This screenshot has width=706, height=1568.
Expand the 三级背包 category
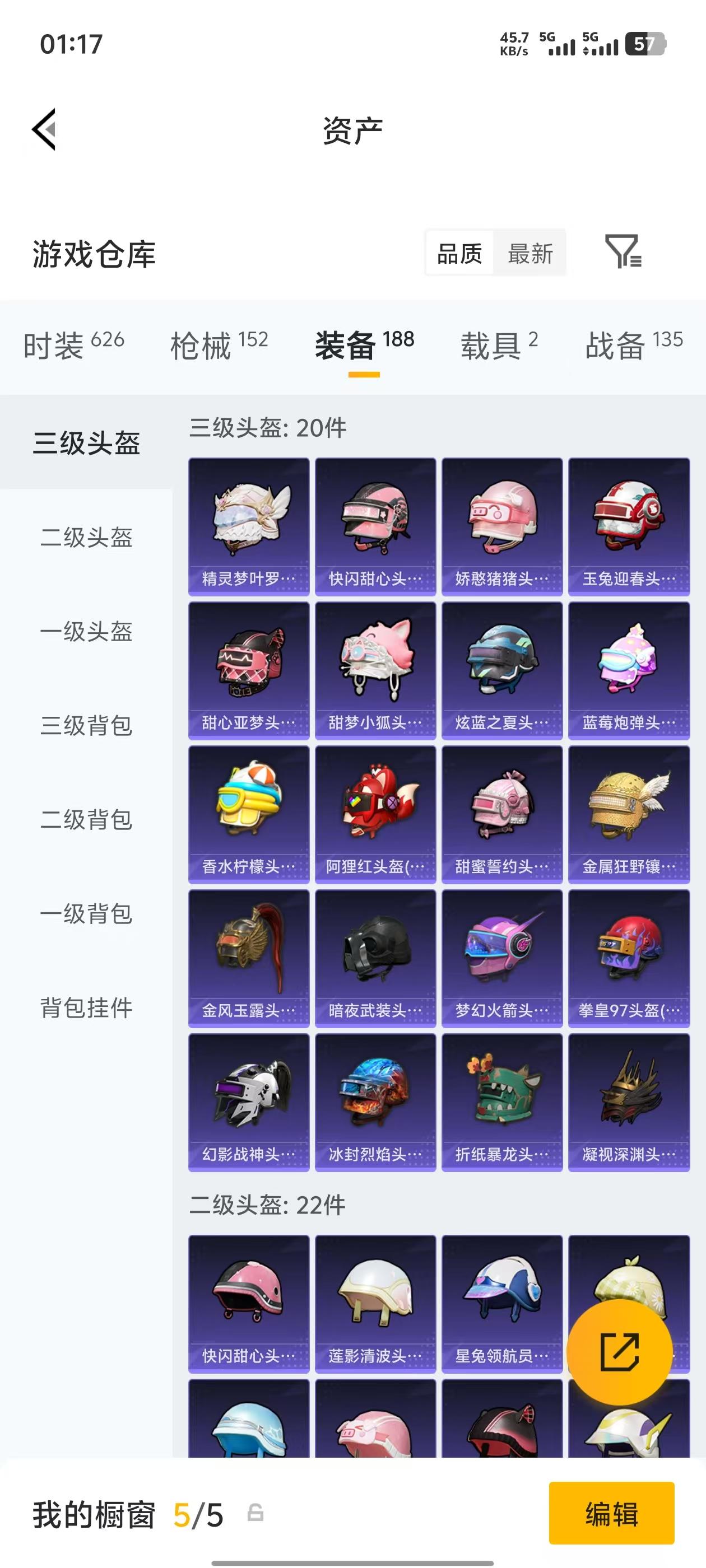[87, 726]
